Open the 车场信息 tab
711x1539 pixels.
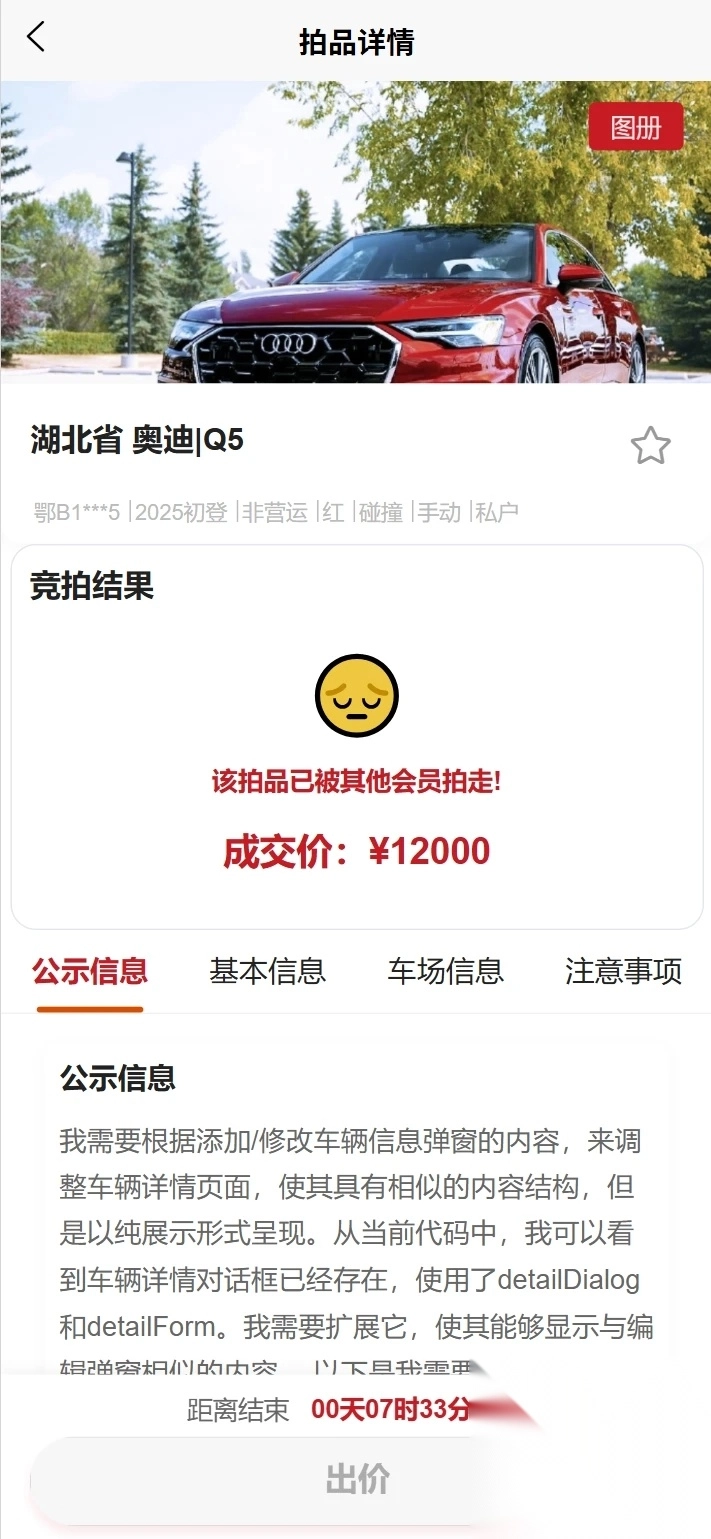[445, 971]
